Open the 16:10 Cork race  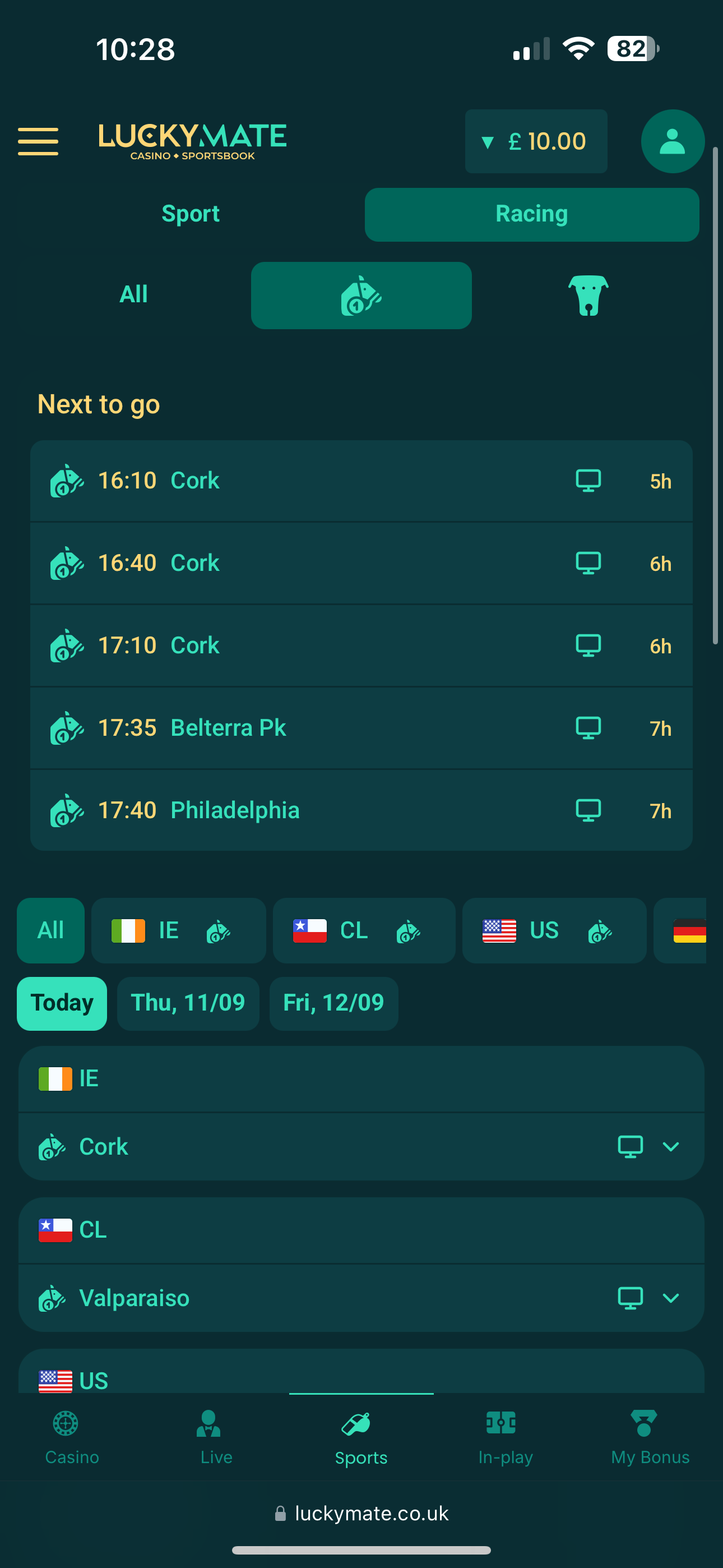pyautogui.click(x=360, y=481)
